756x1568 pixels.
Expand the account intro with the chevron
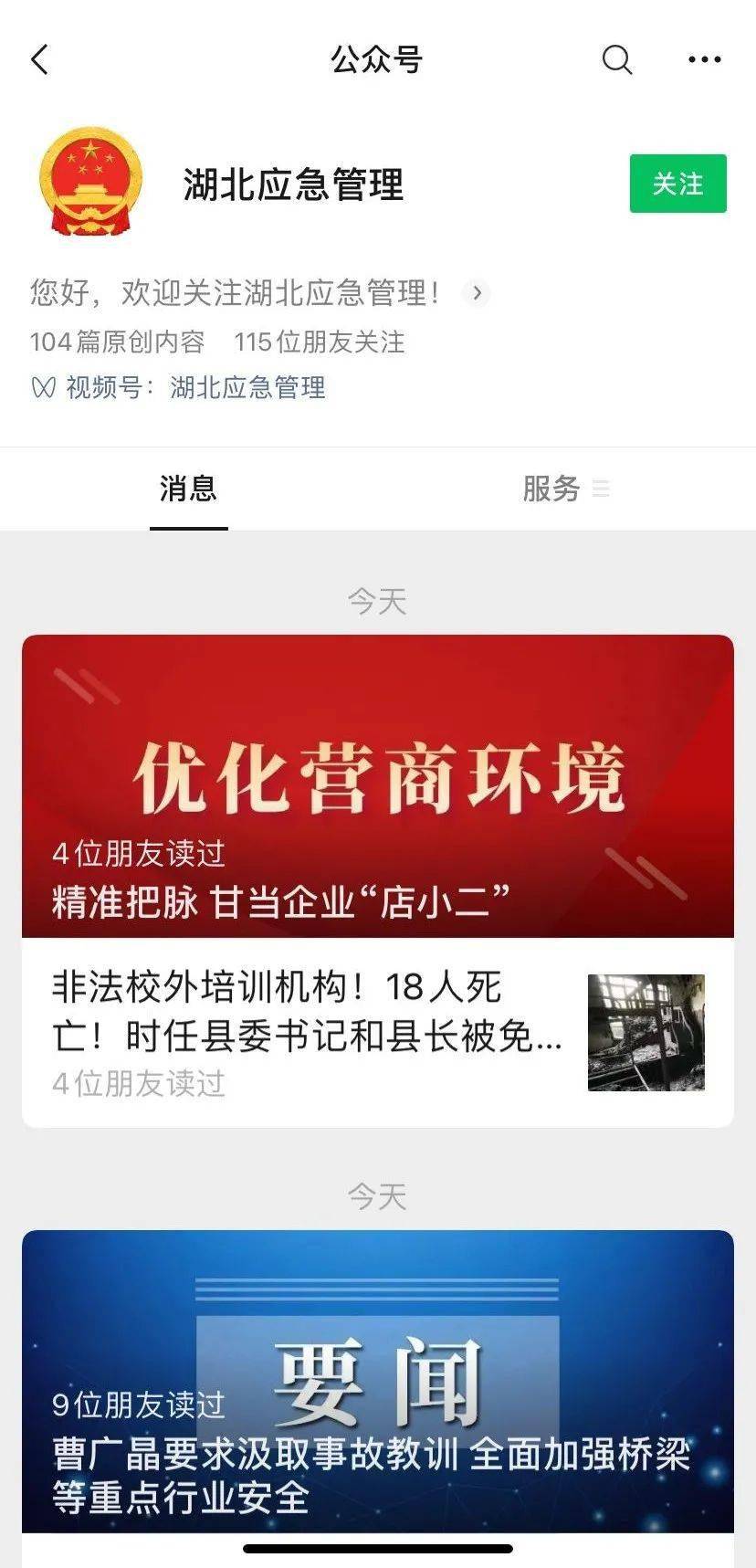pyautogui.click(x=476, y=293)
